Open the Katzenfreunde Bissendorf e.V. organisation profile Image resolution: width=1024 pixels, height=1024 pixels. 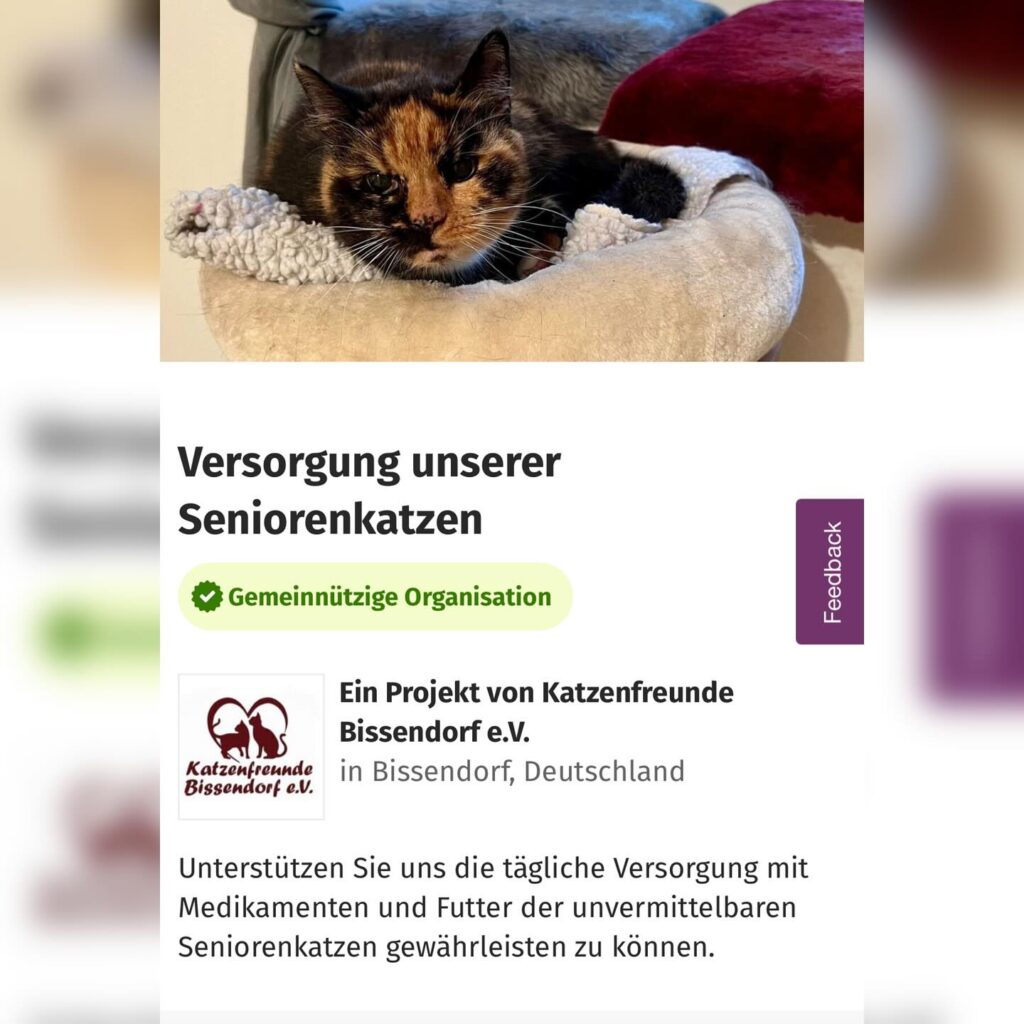[535, 711]
